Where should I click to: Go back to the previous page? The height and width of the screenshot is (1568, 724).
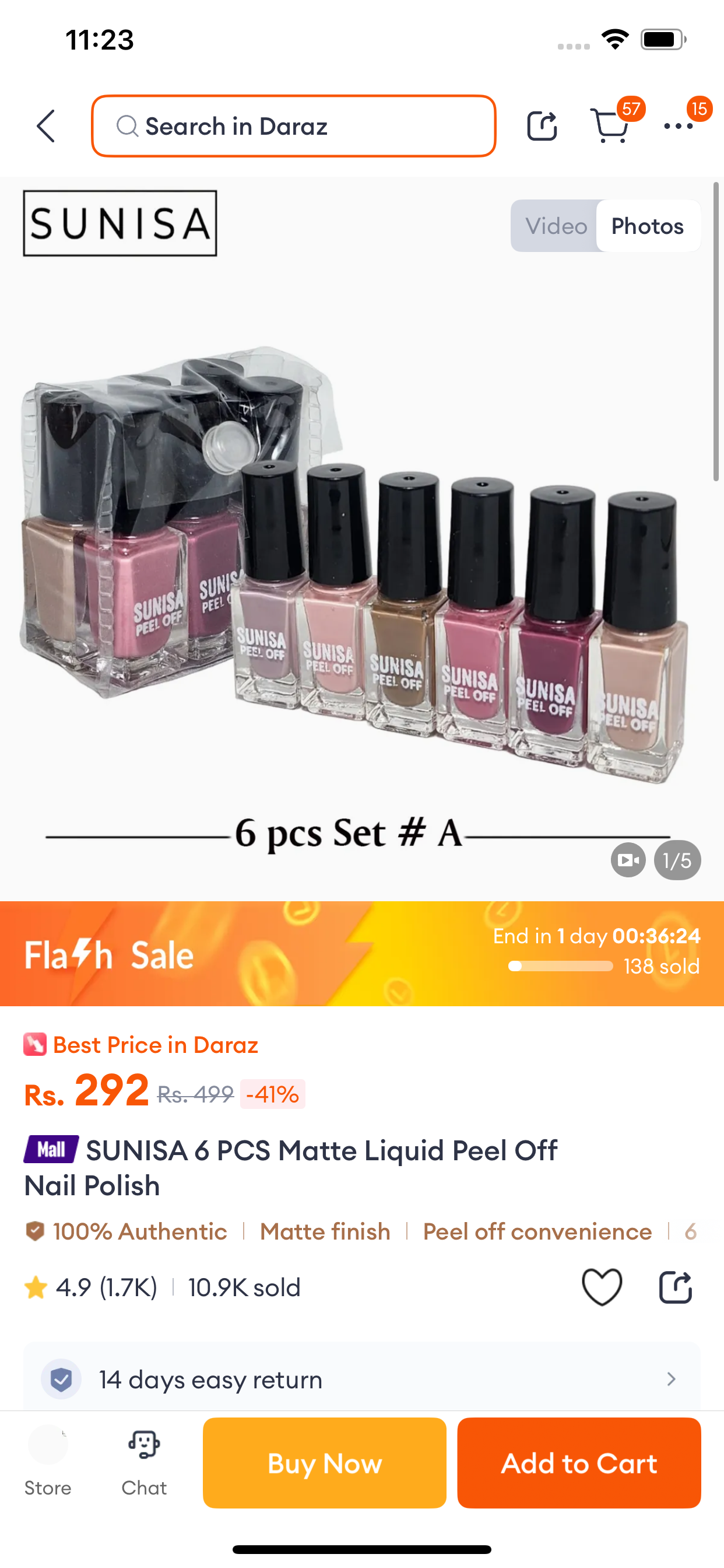[46, 126]
